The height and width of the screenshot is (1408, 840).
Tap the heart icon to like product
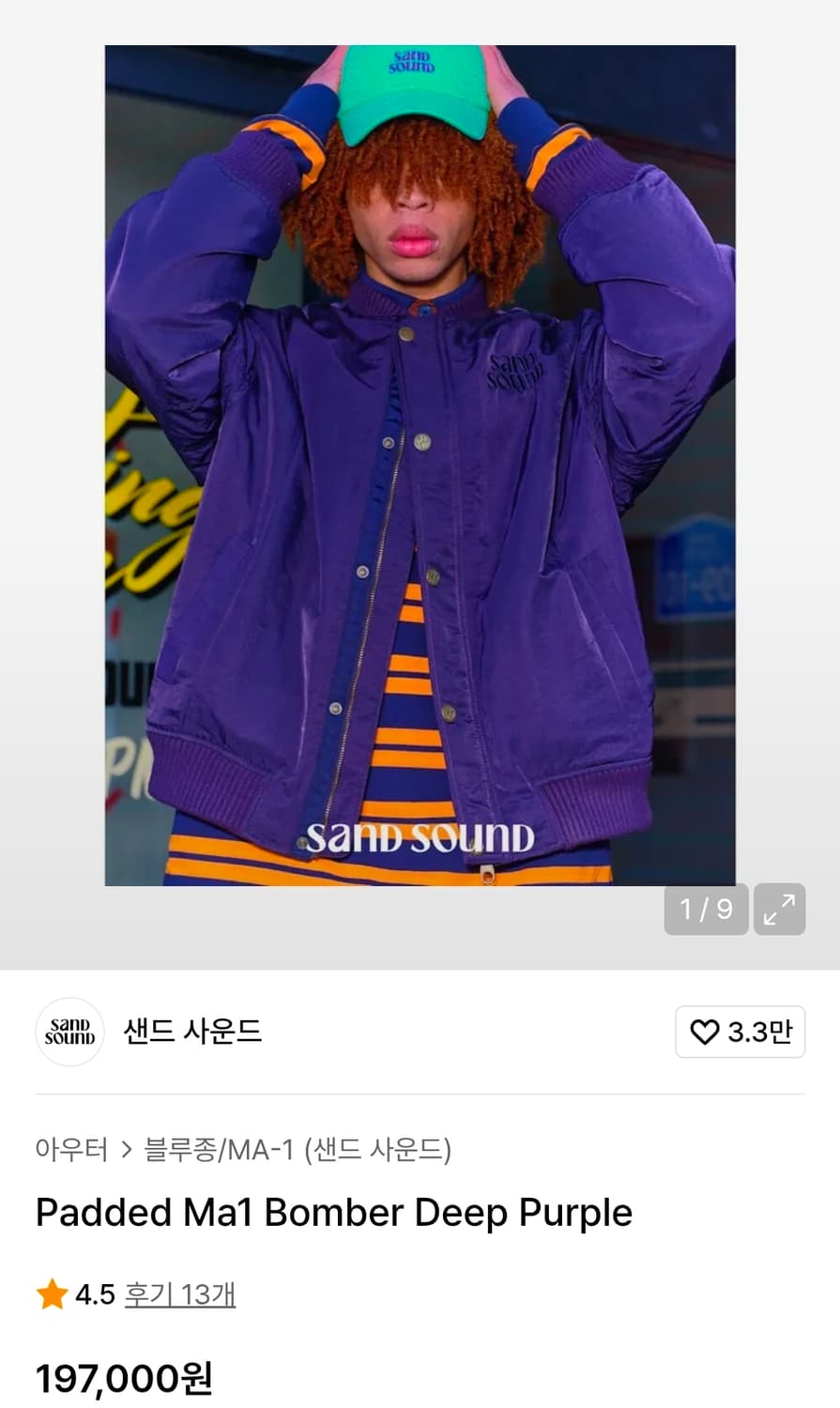tap(704, 1032)
